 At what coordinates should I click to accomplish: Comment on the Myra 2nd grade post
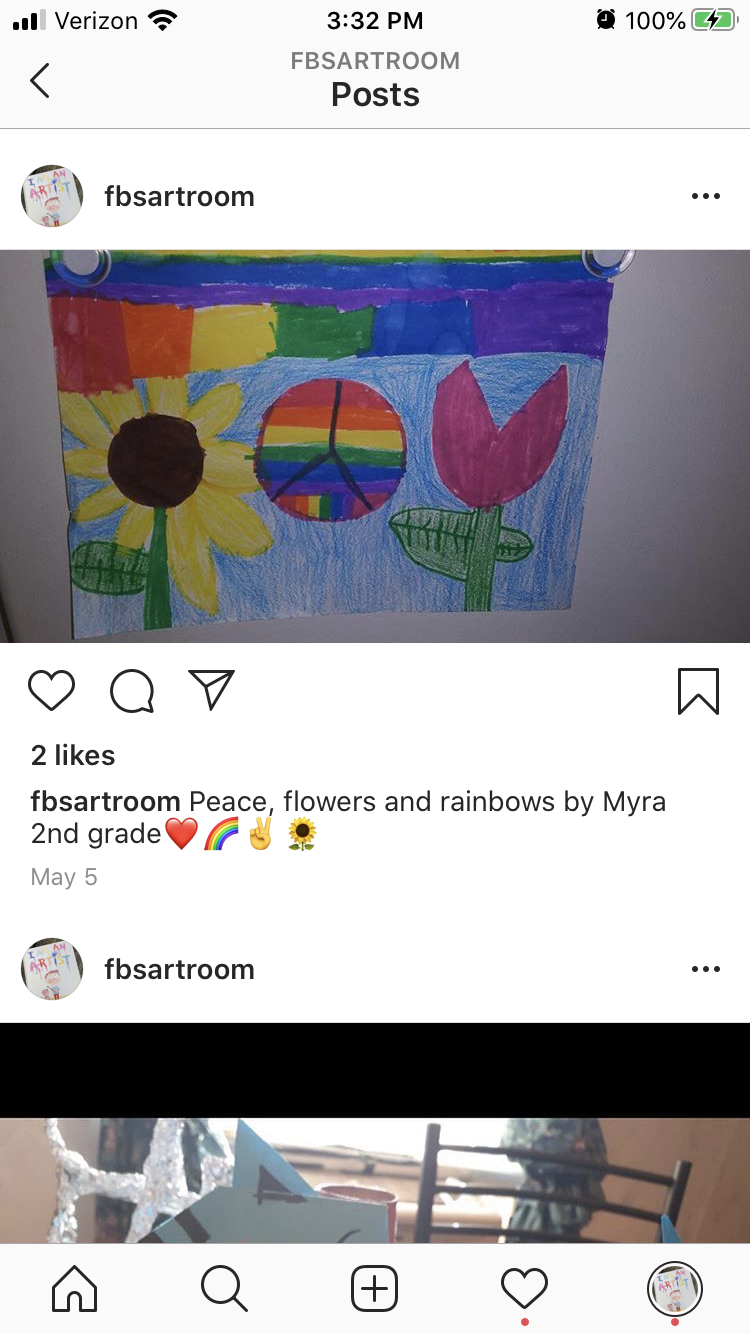point(132,691)
